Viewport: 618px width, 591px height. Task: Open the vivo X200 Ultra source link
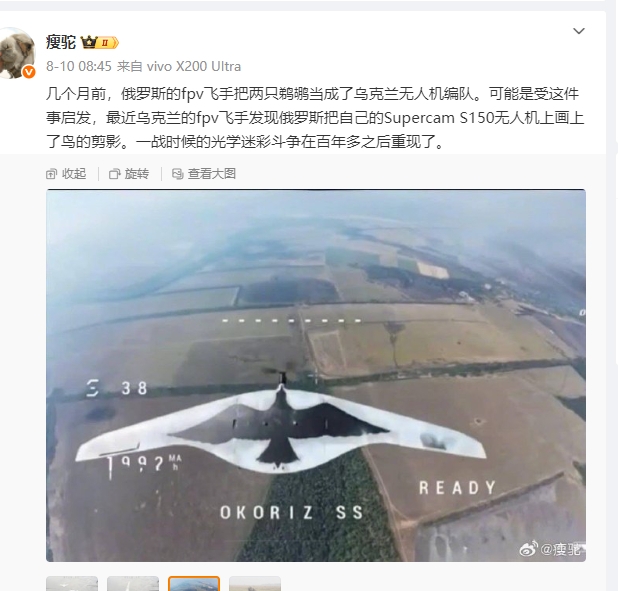(194, 66)
